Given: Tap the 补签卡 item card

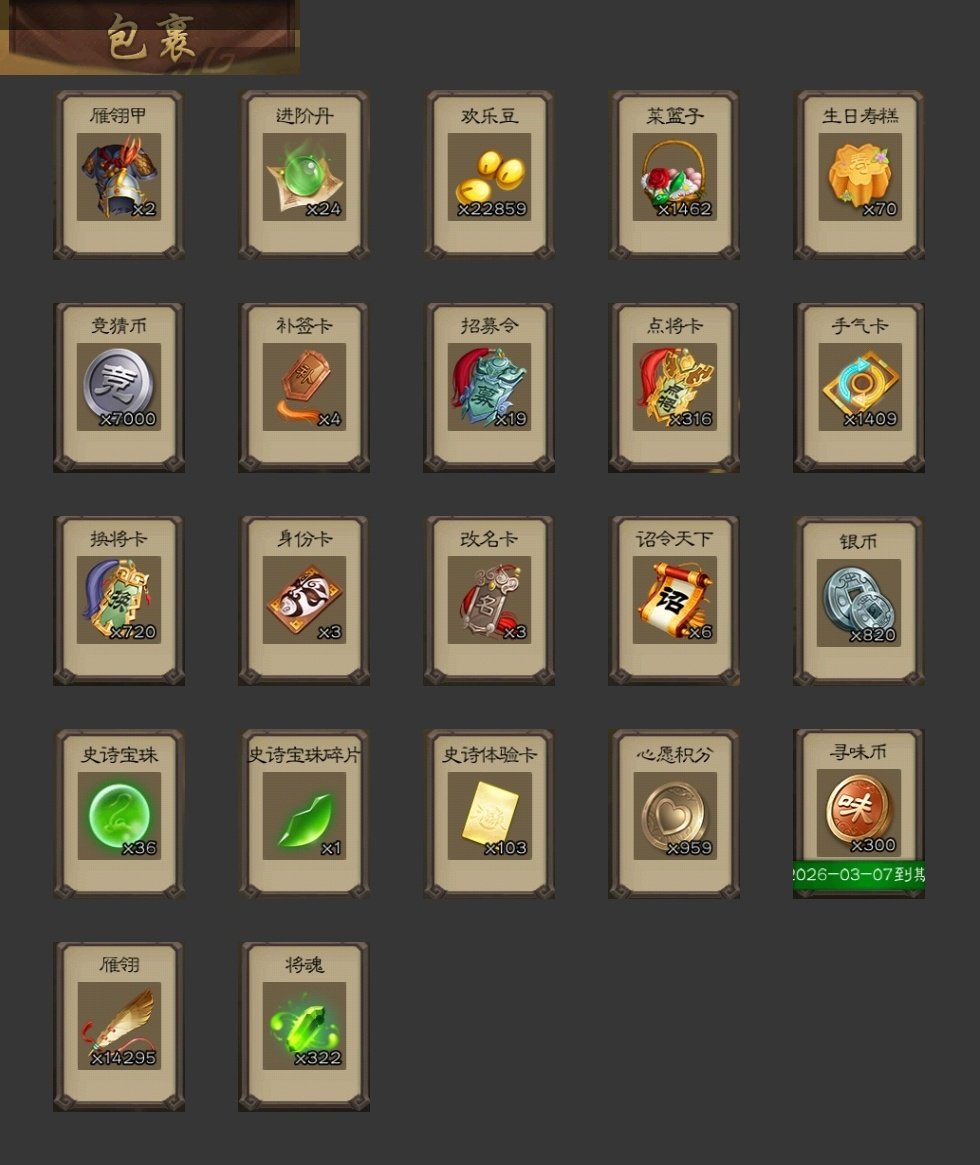Looking at the screenshot, I should pyautogui.click(x=304, y=388).
